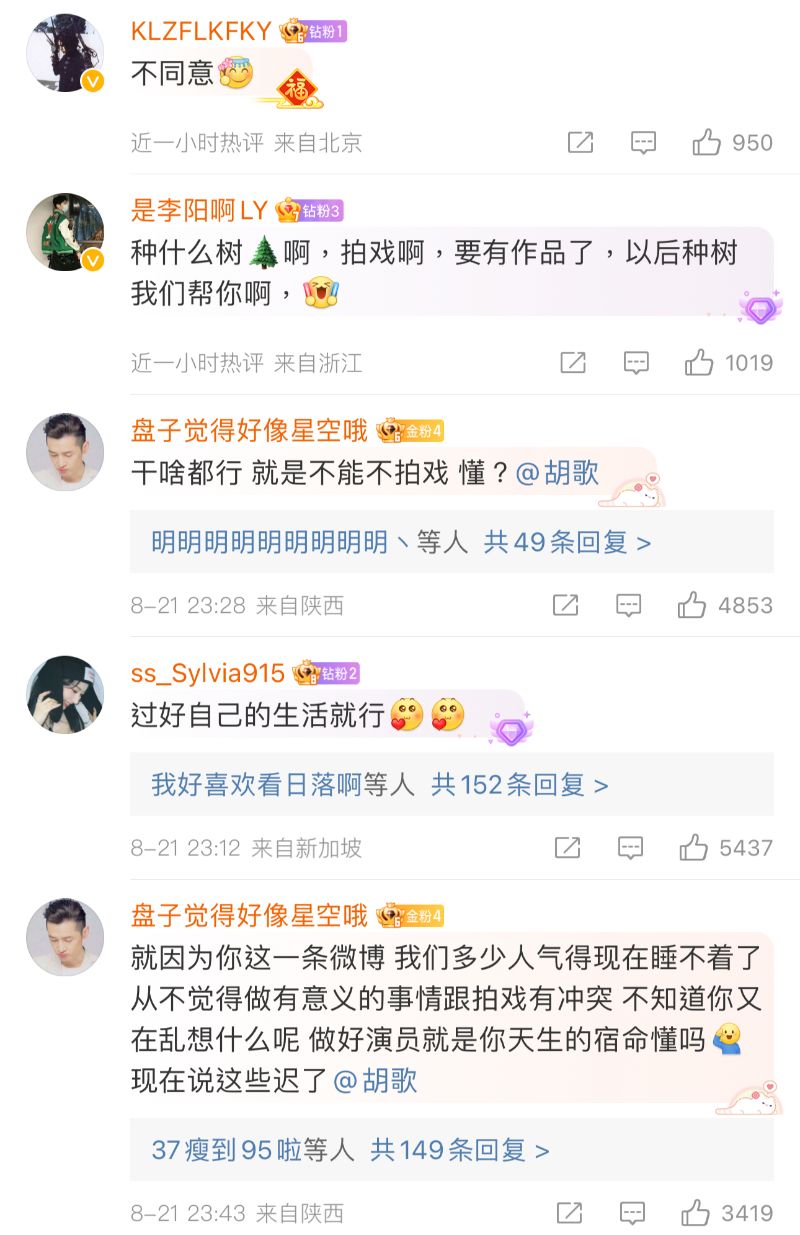Visit ss_Sylvia915's profile from the username
Image resolution: width=800 pixels, height=1235 pixels.
[x=208, y=673]
